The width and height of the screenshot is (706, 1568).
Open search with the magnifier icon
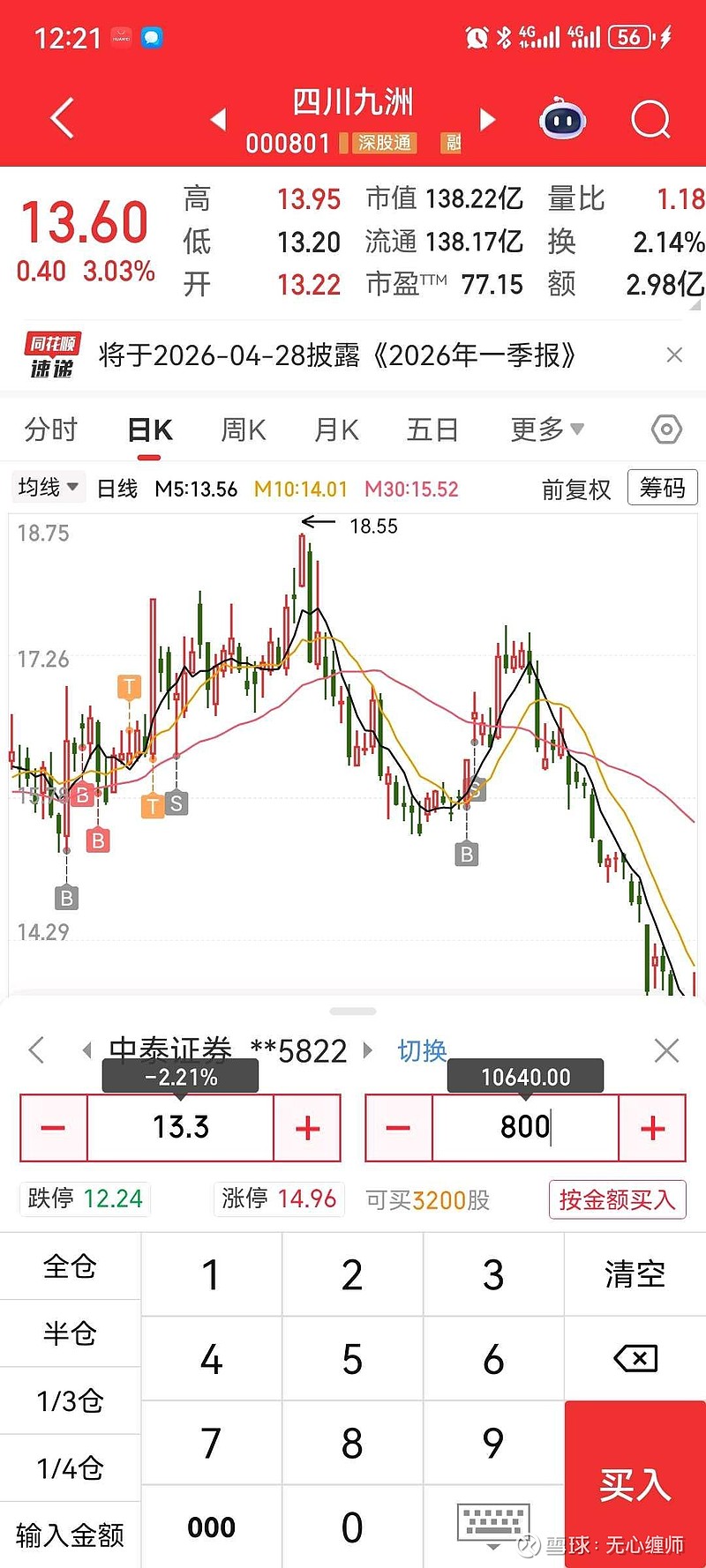click(650, 119)
